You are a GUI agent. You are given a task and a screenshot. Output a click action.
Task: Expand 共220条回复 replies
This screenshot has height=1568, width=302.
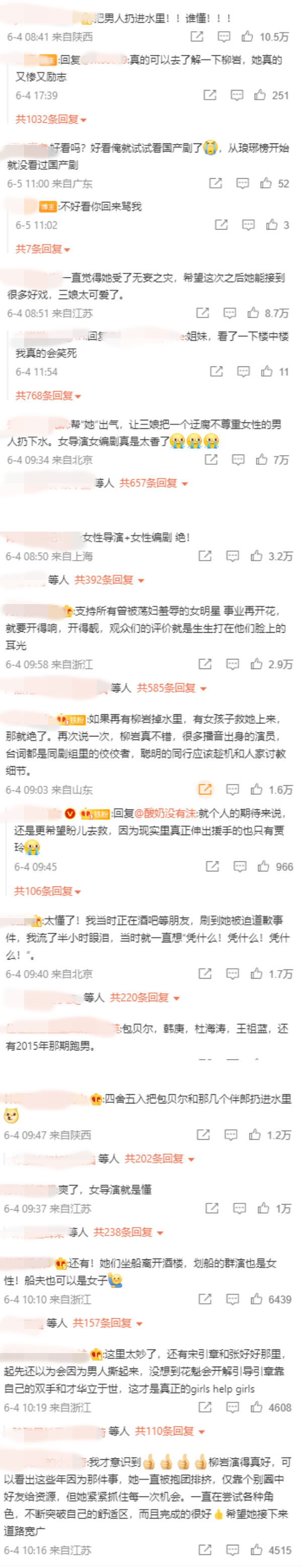point(144,998)
